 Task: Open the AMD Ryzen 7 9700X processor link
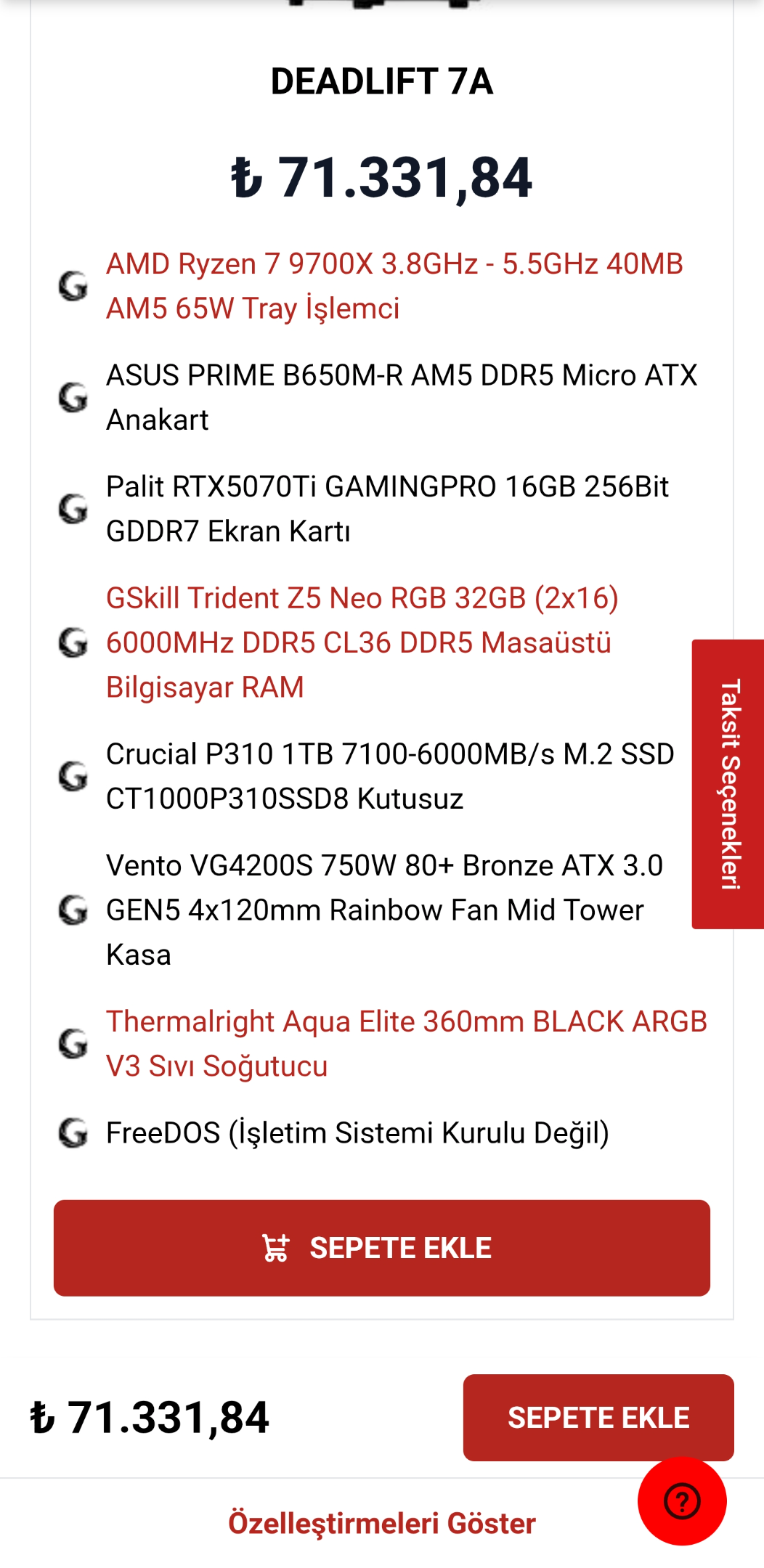pyautogui.click(x=394, y=286)
